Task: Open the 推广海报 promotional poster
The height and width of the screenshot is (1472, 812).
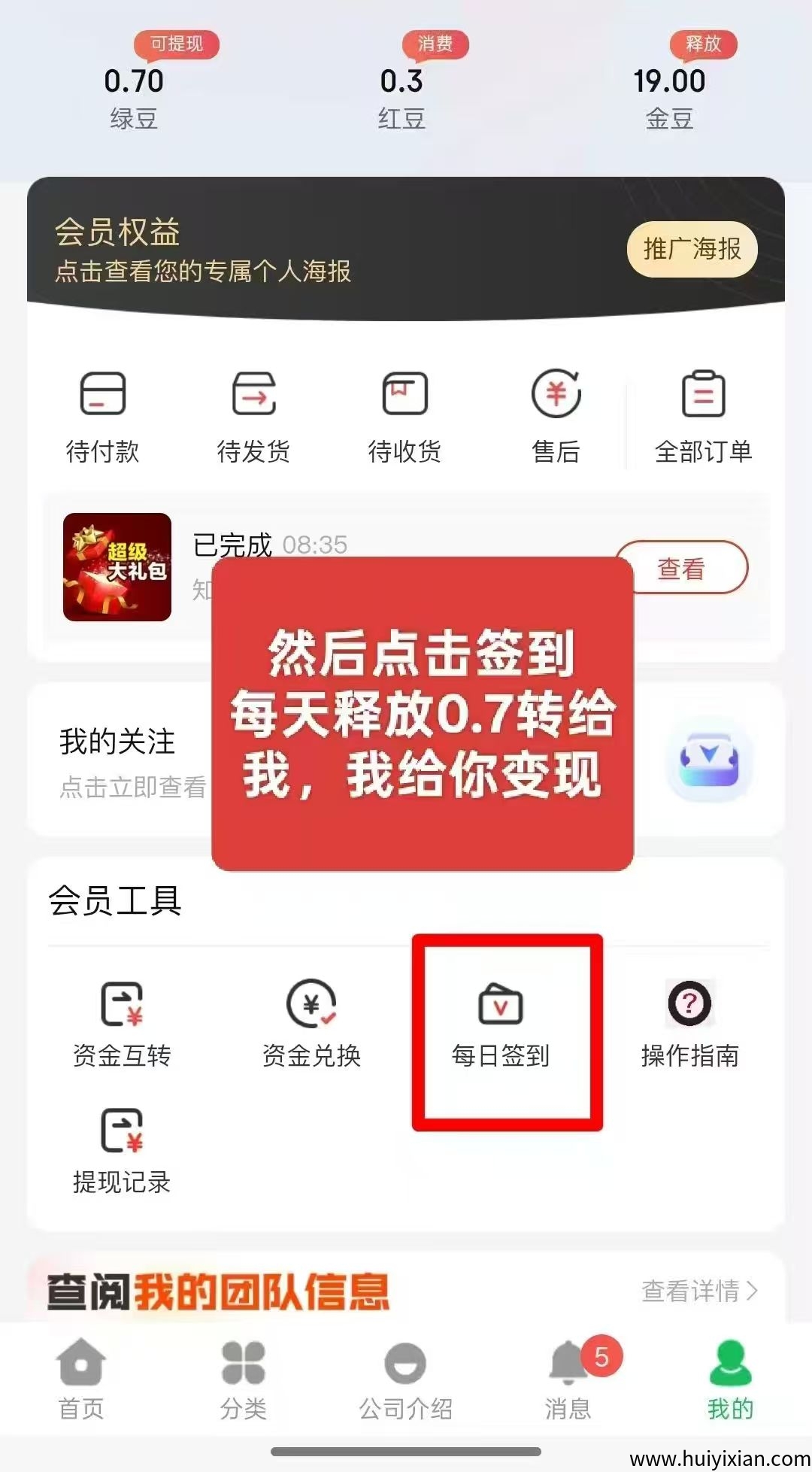Action: 692,249
